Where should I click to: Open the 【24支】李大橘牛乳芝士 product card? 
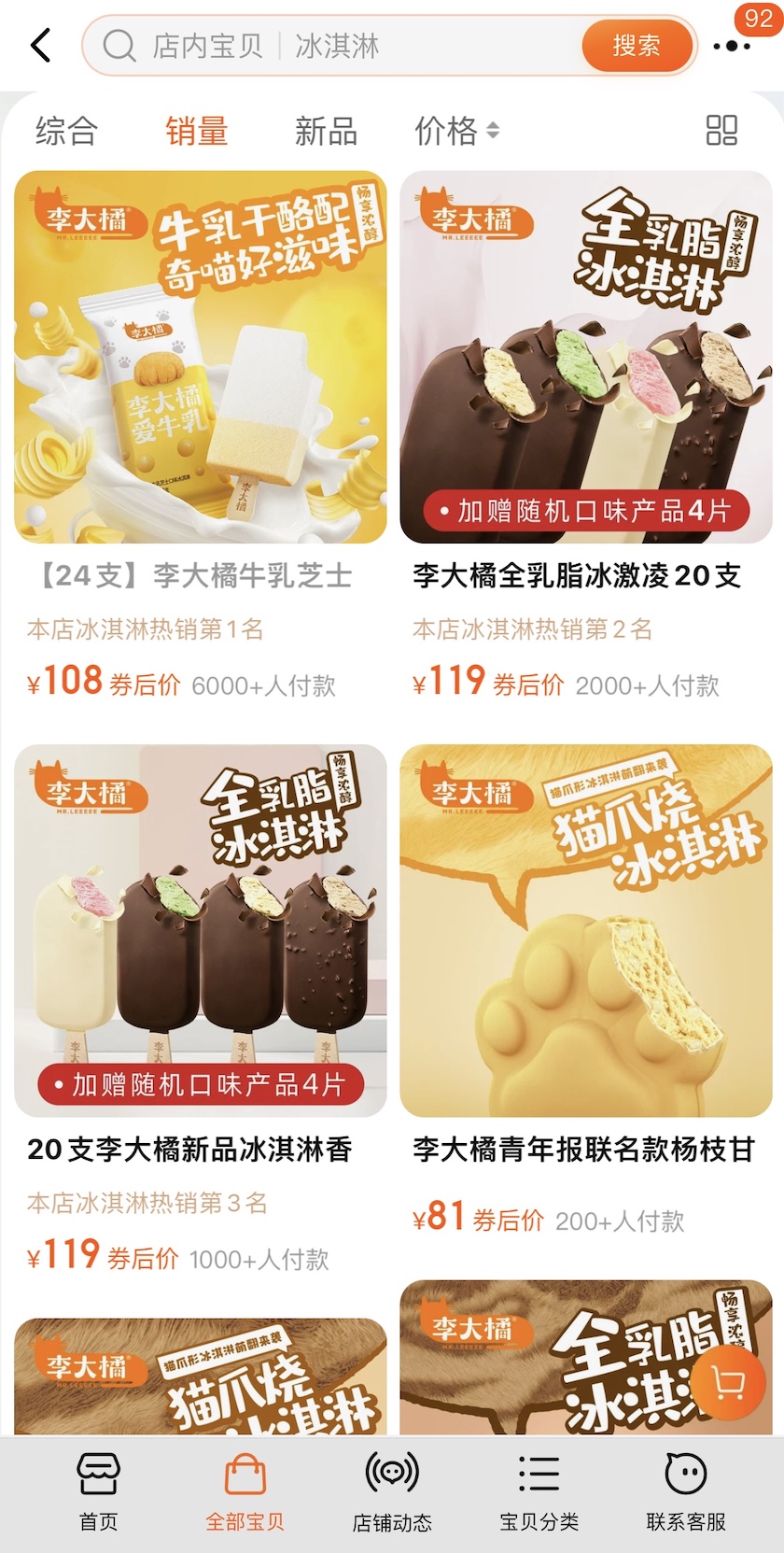coord(201,437)
